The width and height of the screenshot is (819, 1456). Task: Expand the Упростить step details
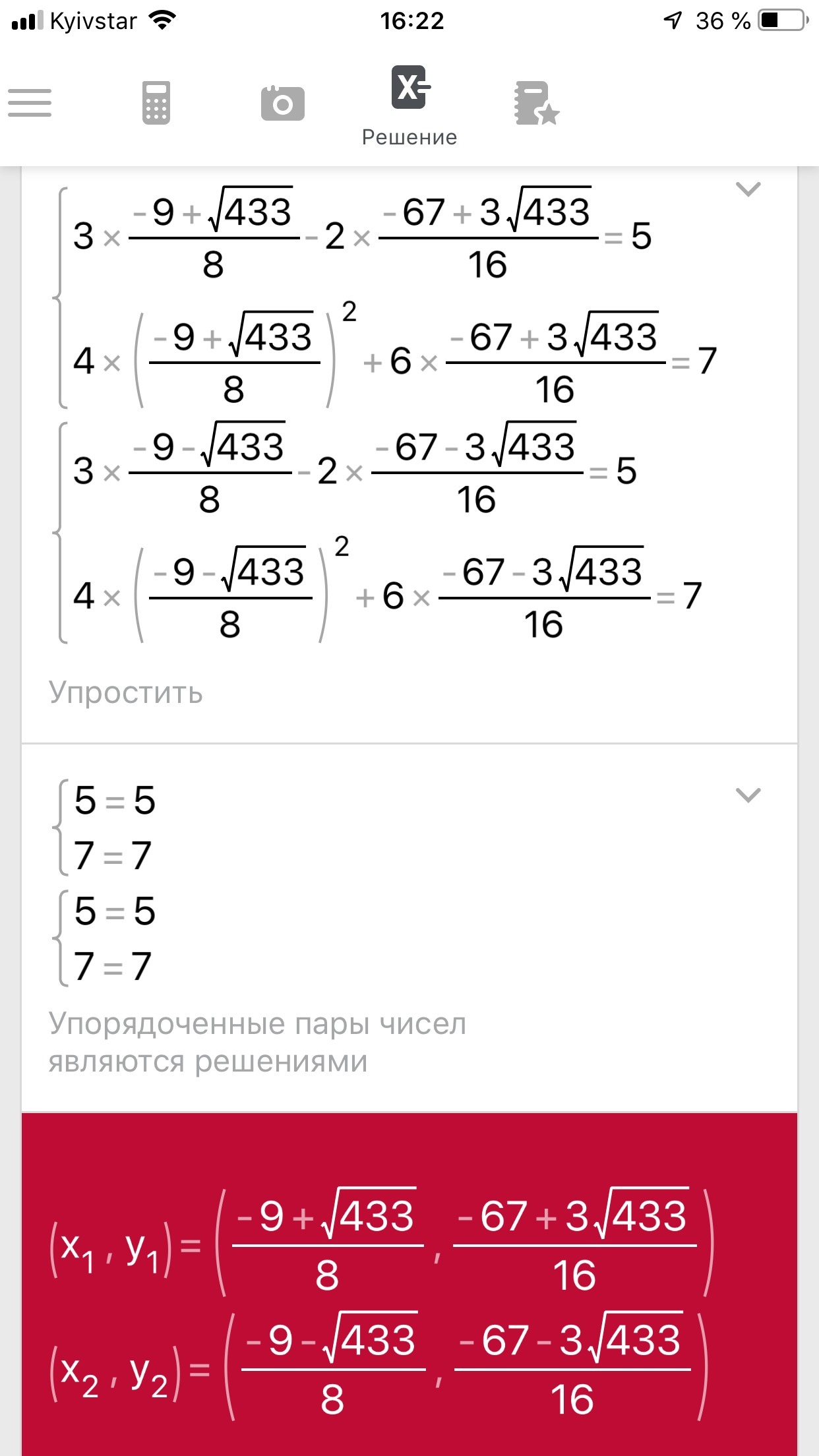point(748,190)
